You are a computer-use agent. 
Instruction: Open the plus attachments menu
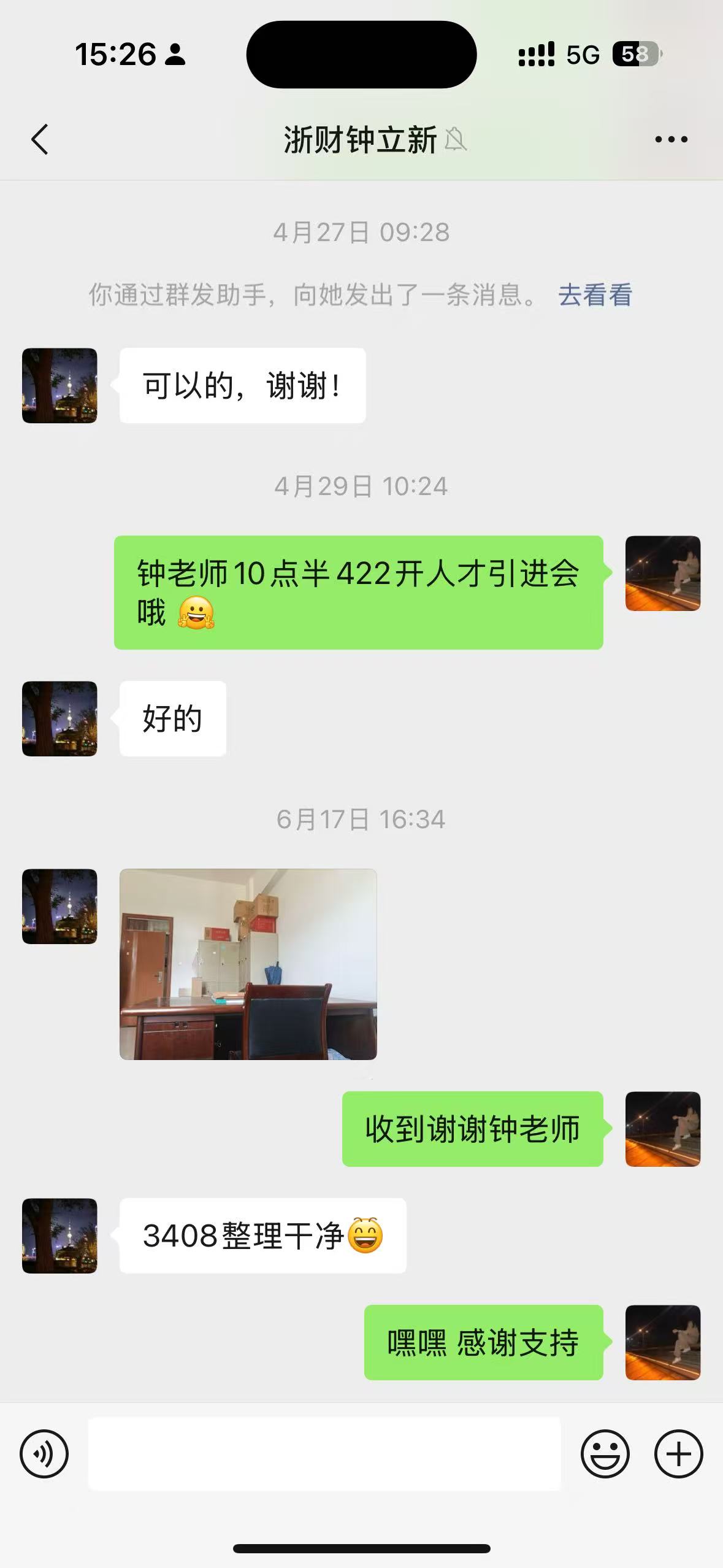point(678,1453)
